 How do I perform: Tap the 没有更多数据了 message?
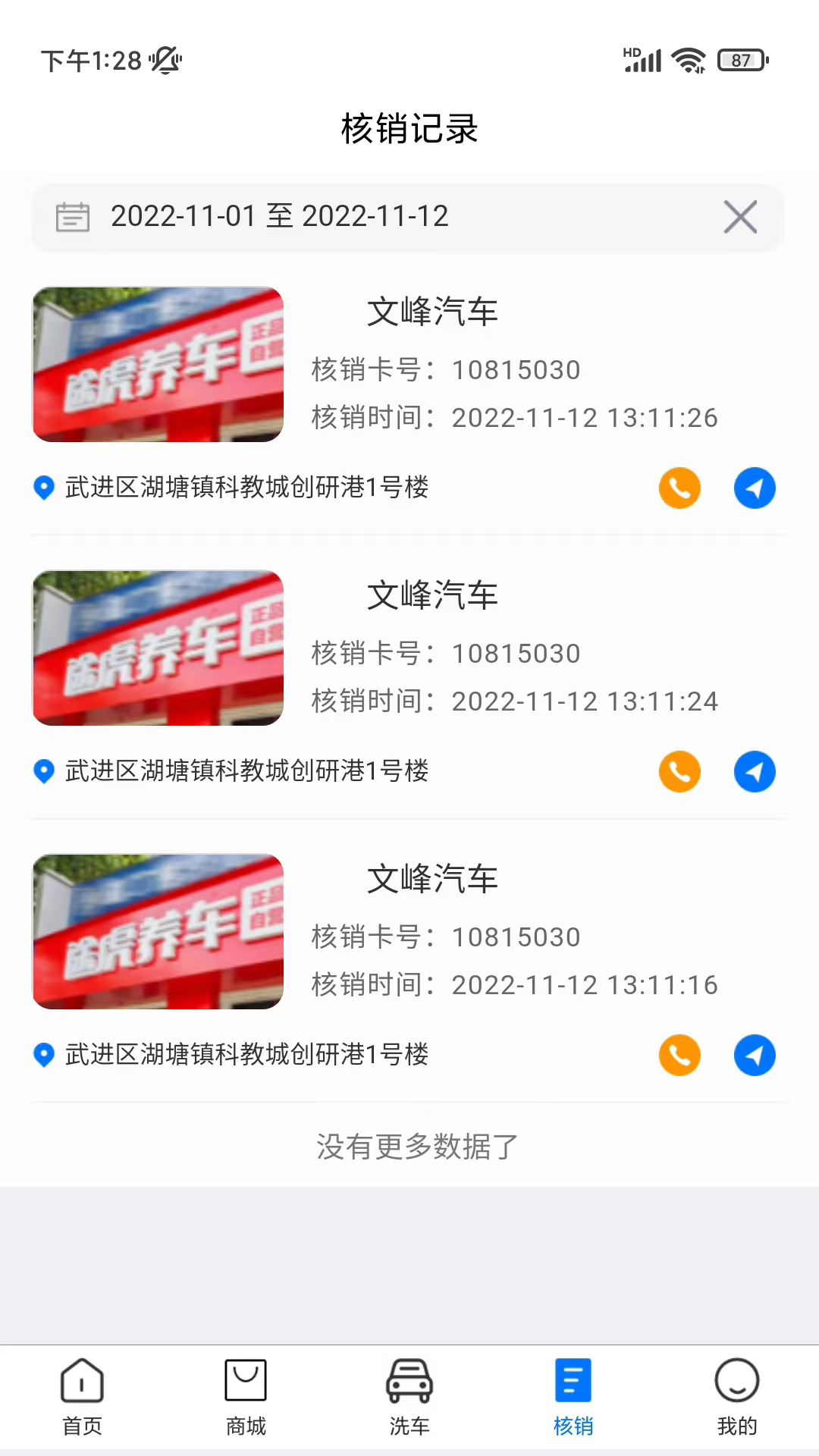416,1147
